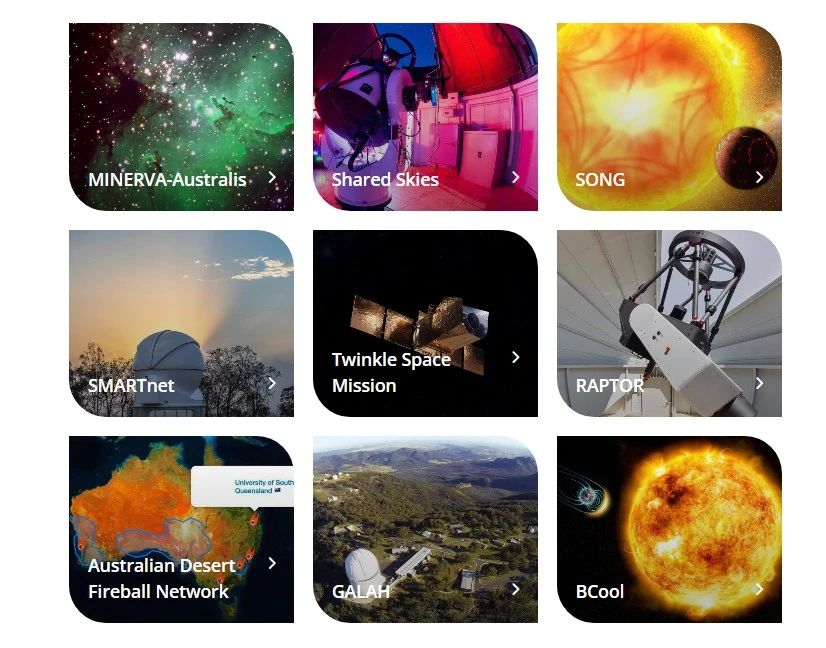826x648 pixels.
Task: View the SONG project tile
Action: (669, 117)
